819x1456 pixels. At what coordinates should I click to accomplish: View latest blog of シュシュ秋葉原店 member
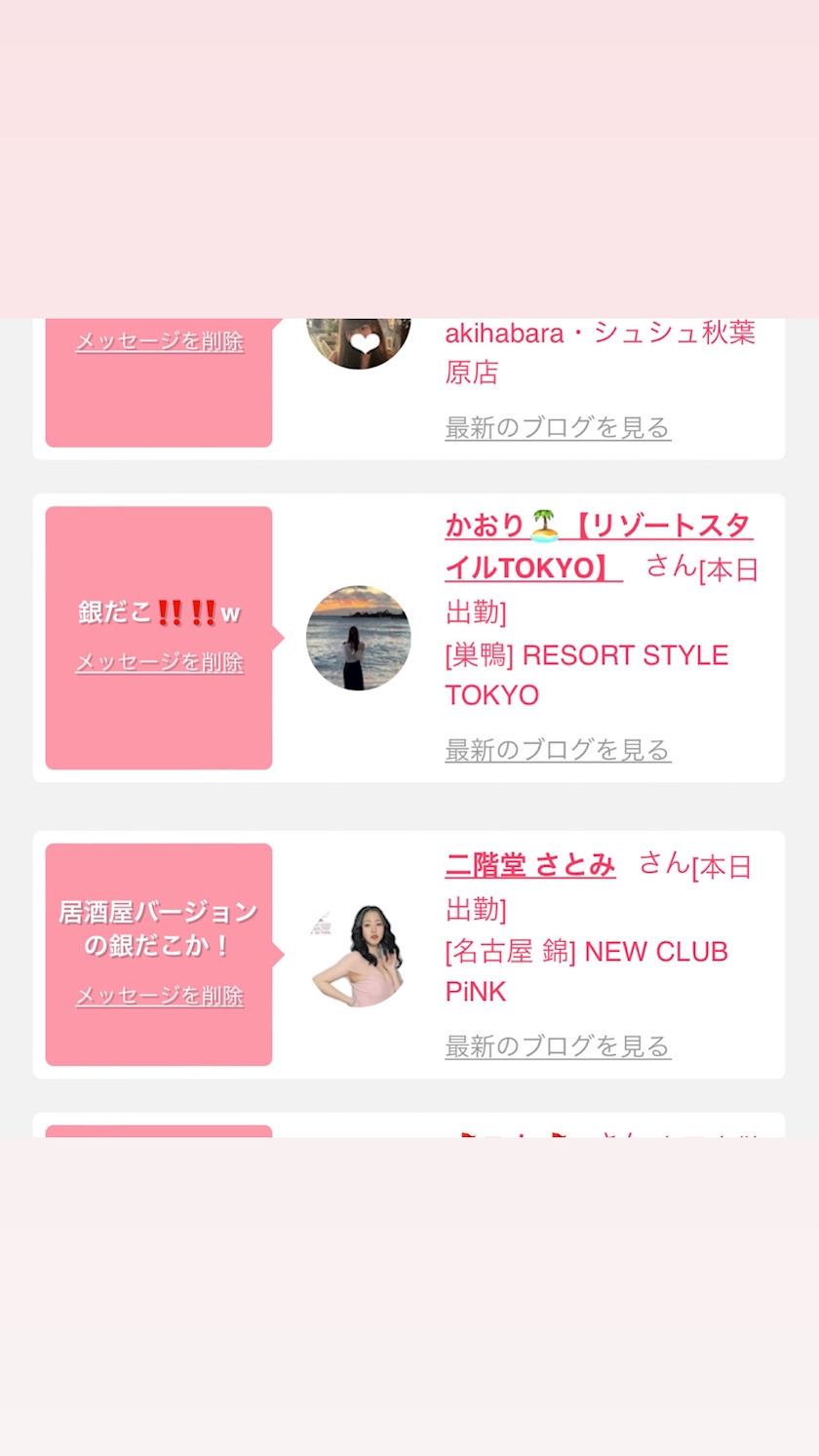(558, 427)
